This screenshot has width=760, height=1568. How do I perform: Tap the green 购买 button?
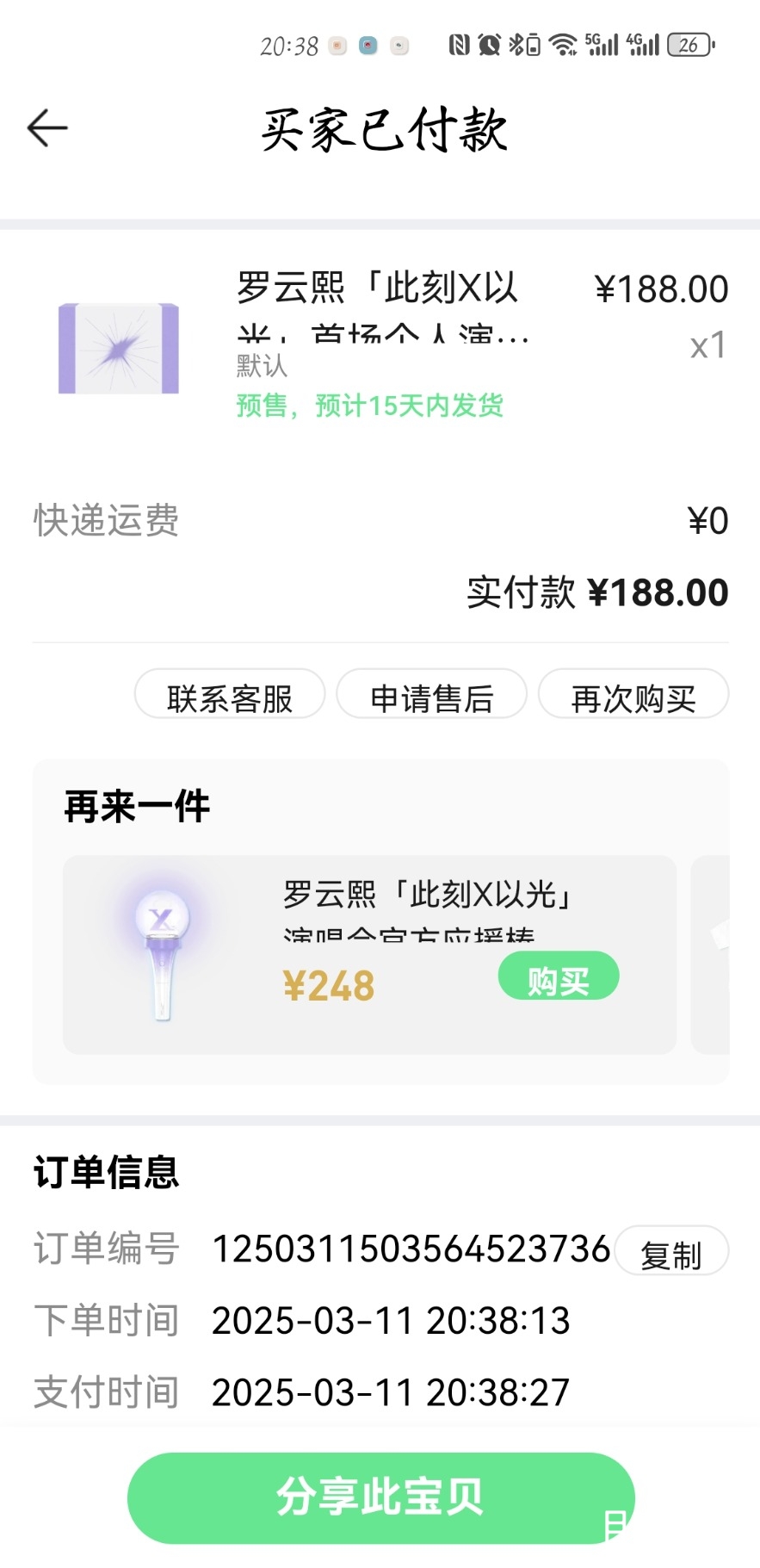click(x=558, y=977)
